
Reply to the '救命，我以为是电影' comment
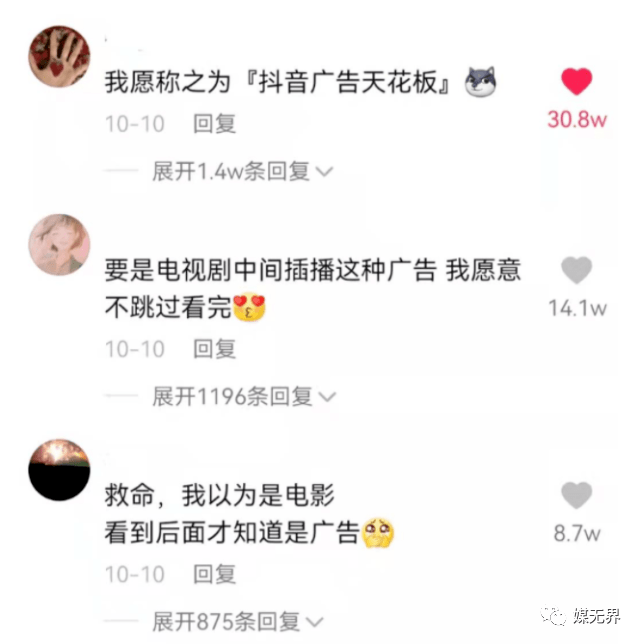coord(215,574)
